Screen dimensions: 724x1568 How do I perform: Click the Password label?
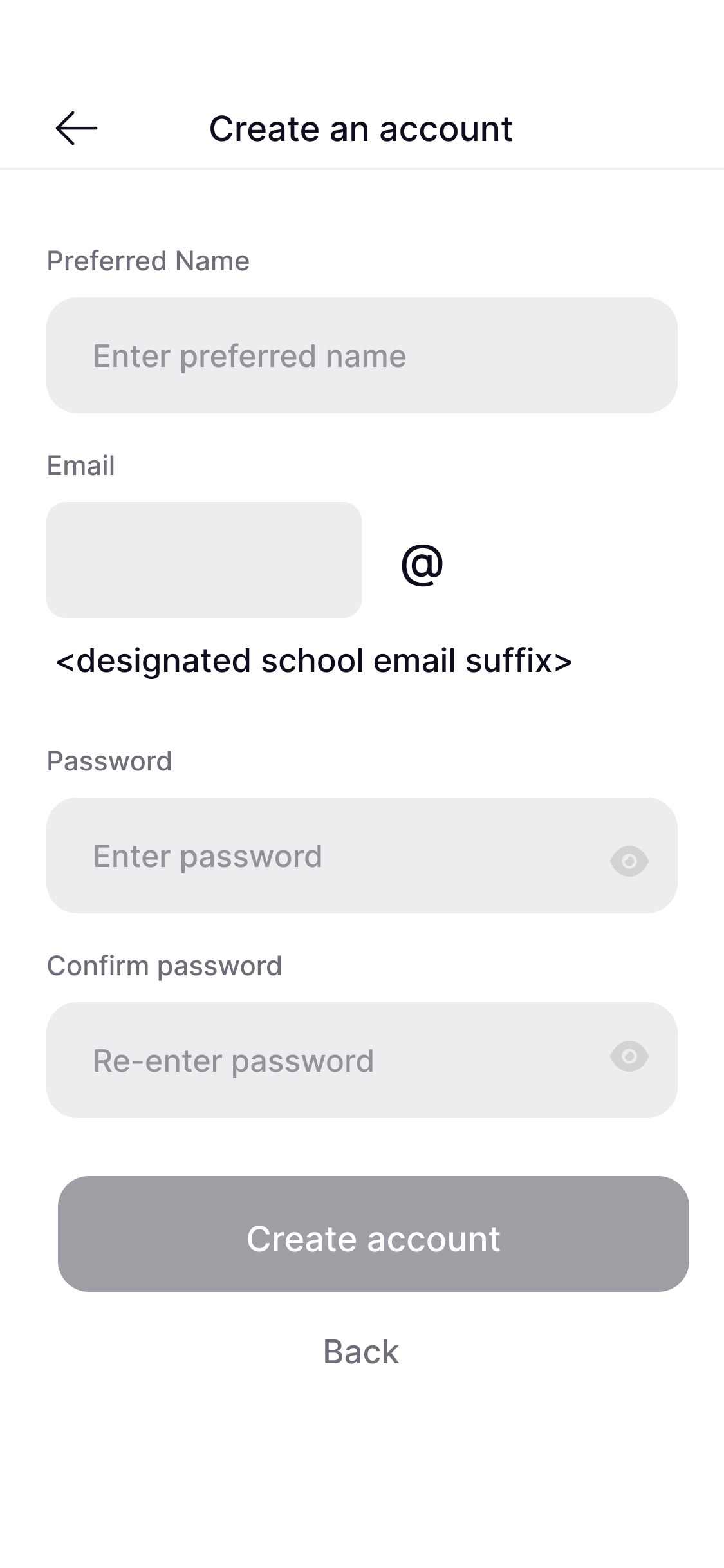(x=109, y=760)
